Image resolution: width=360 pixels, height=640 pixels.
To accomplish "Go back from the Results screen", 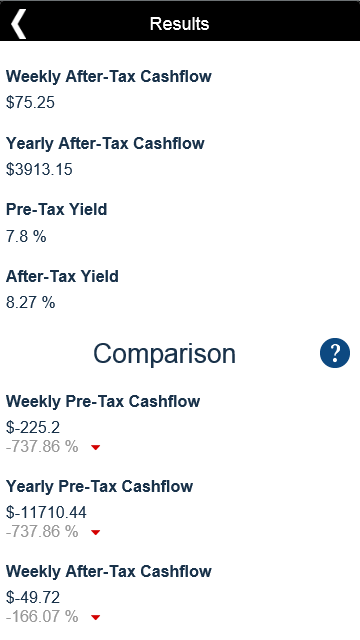I will pos(18,24).
